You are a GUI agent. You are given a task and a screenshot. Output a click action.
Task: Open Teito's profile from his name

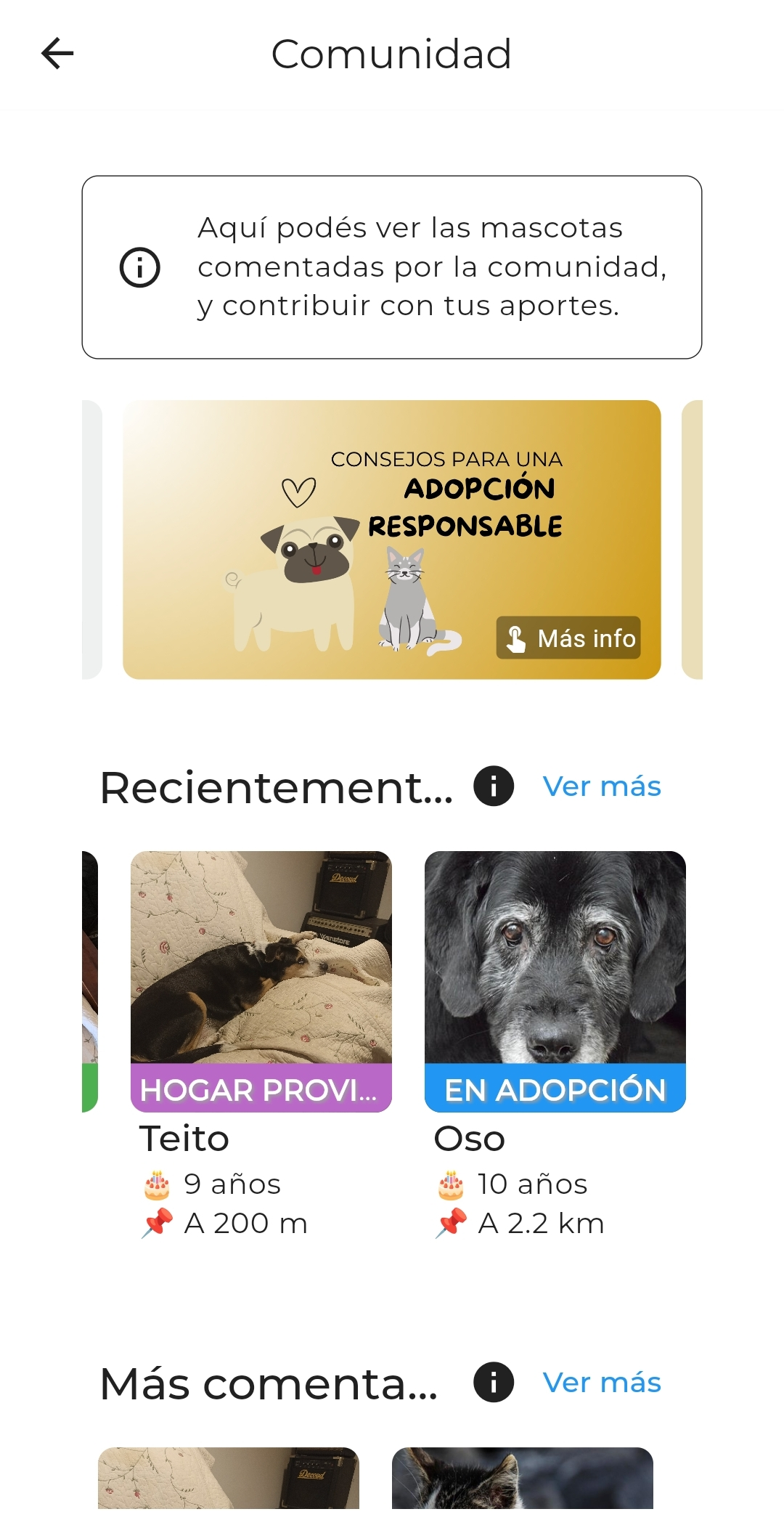(183, 1138)
